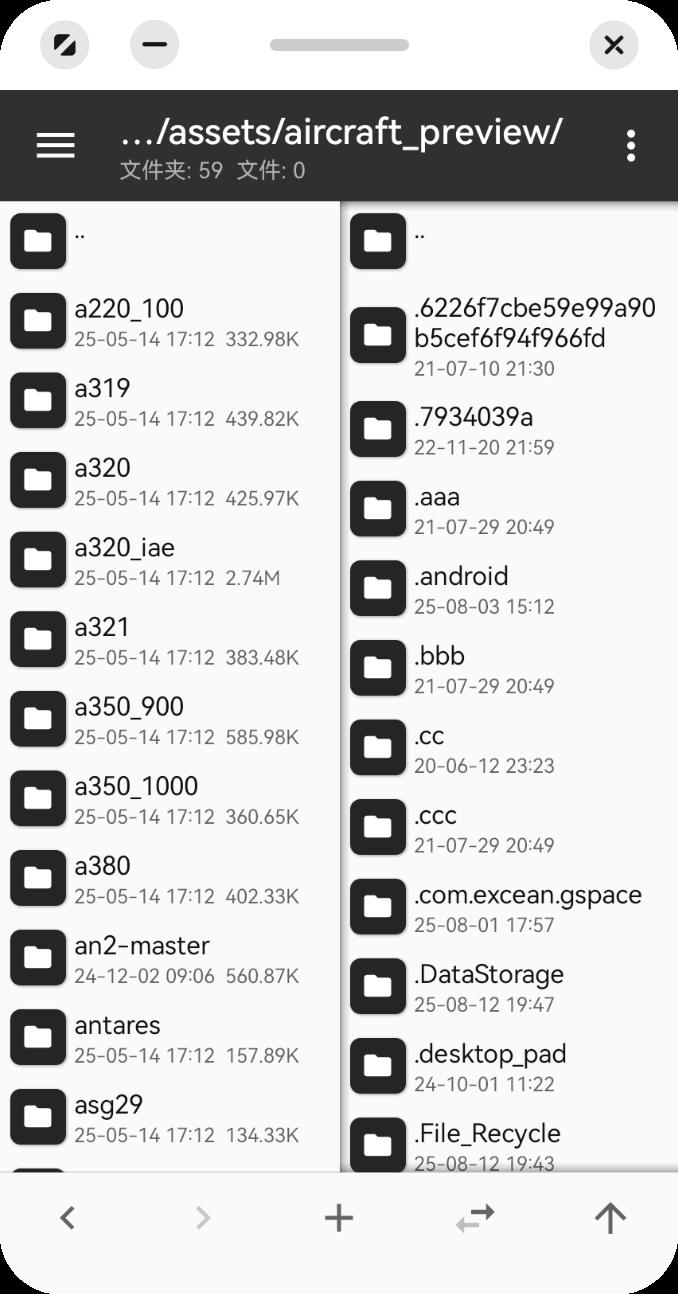This screenshot has height=1294, width=678.
Task: Minimize the floating window
Action: [154, 45]
